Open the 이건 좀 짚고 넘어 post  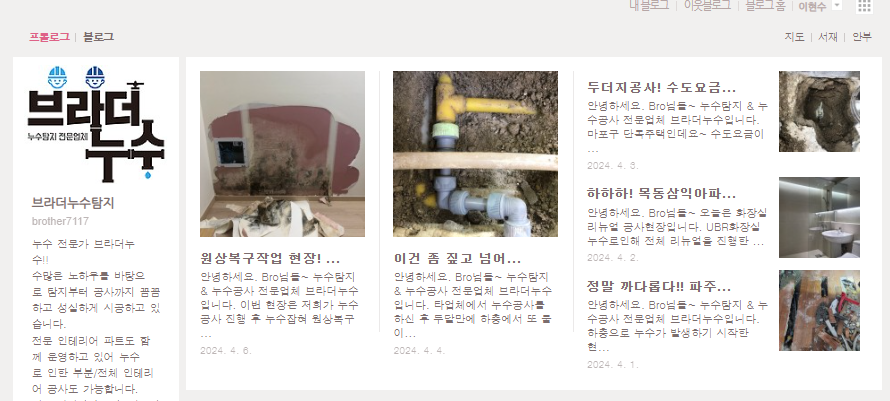[x=457, y=258]
